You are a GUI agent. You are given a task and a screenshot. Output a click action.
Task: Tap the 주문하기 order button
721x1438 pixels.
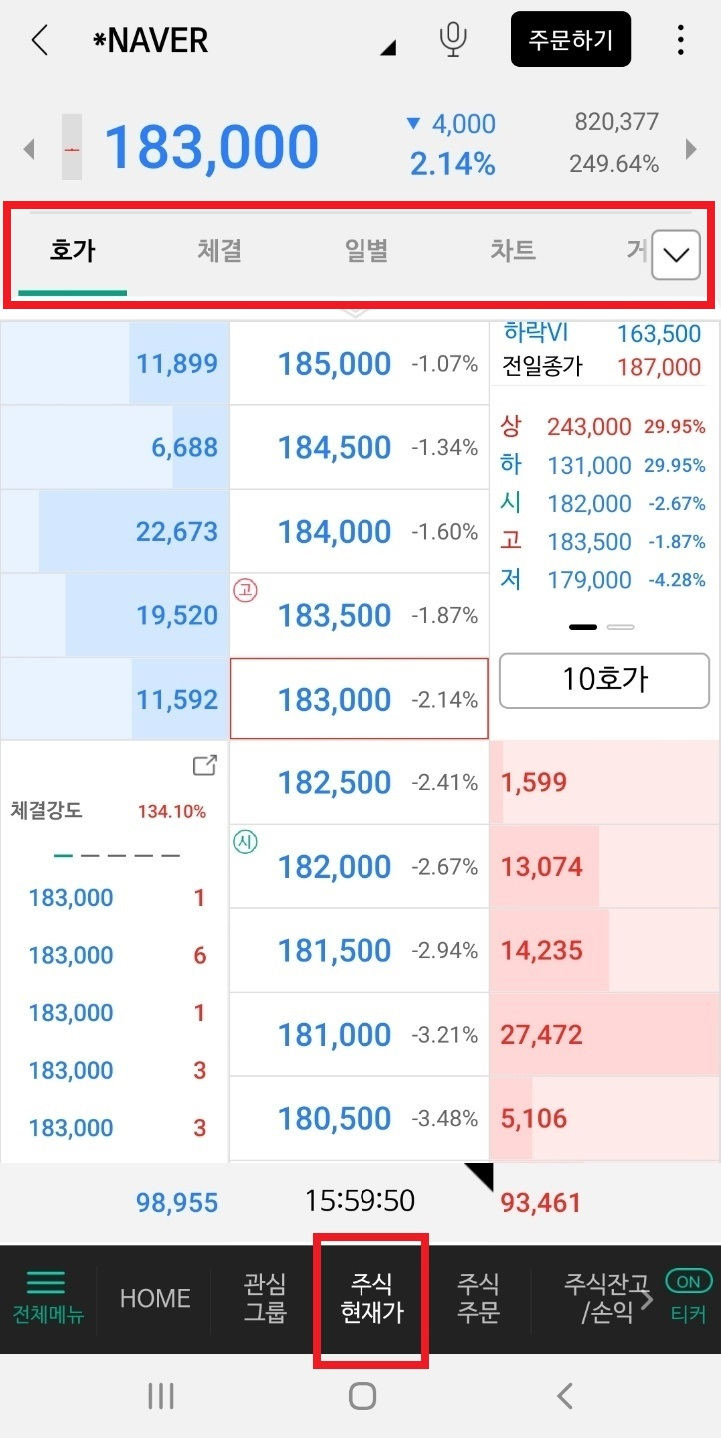[x=571, y=40]
